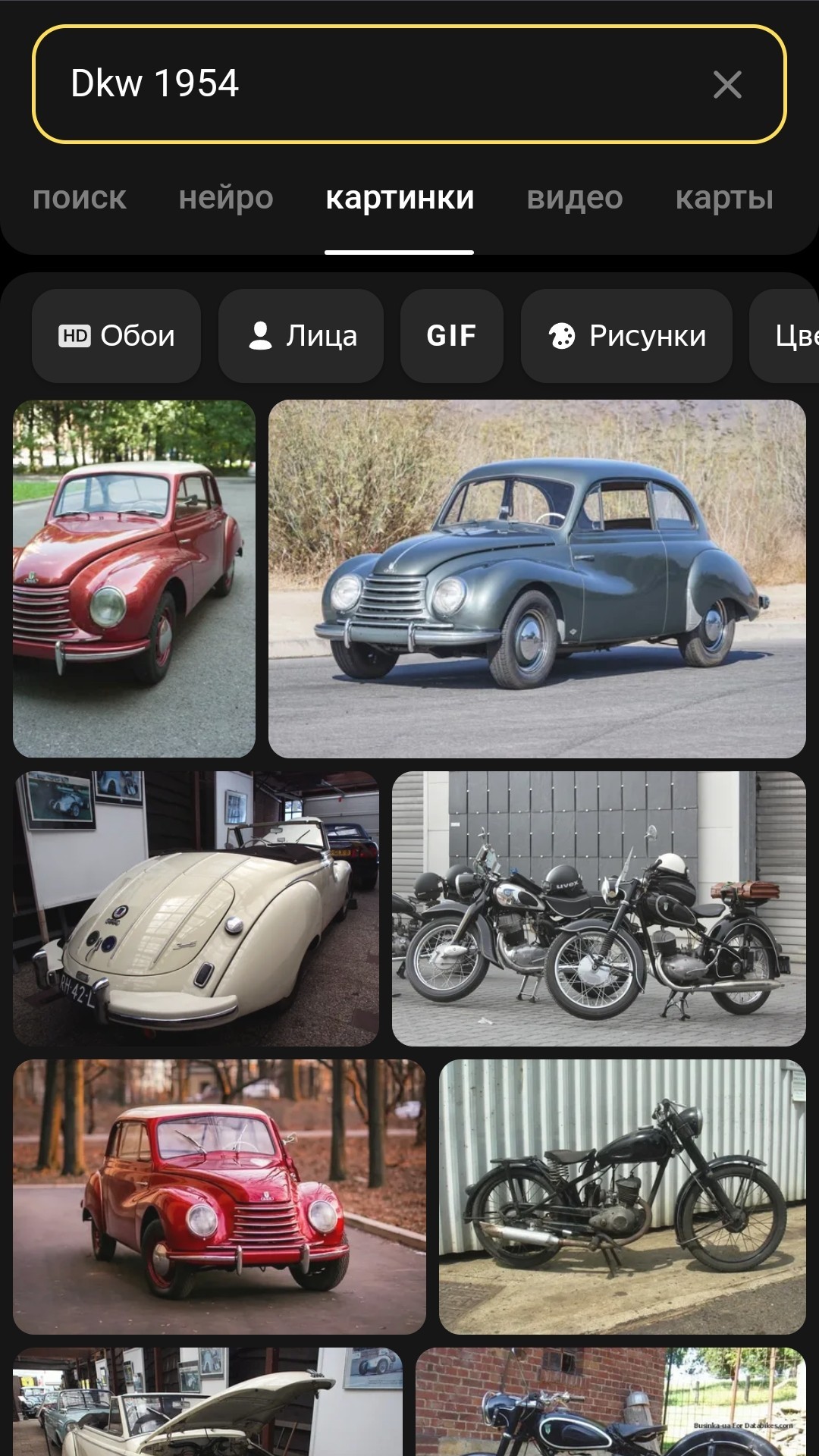Filter images by Рисунки

[626, 335]
